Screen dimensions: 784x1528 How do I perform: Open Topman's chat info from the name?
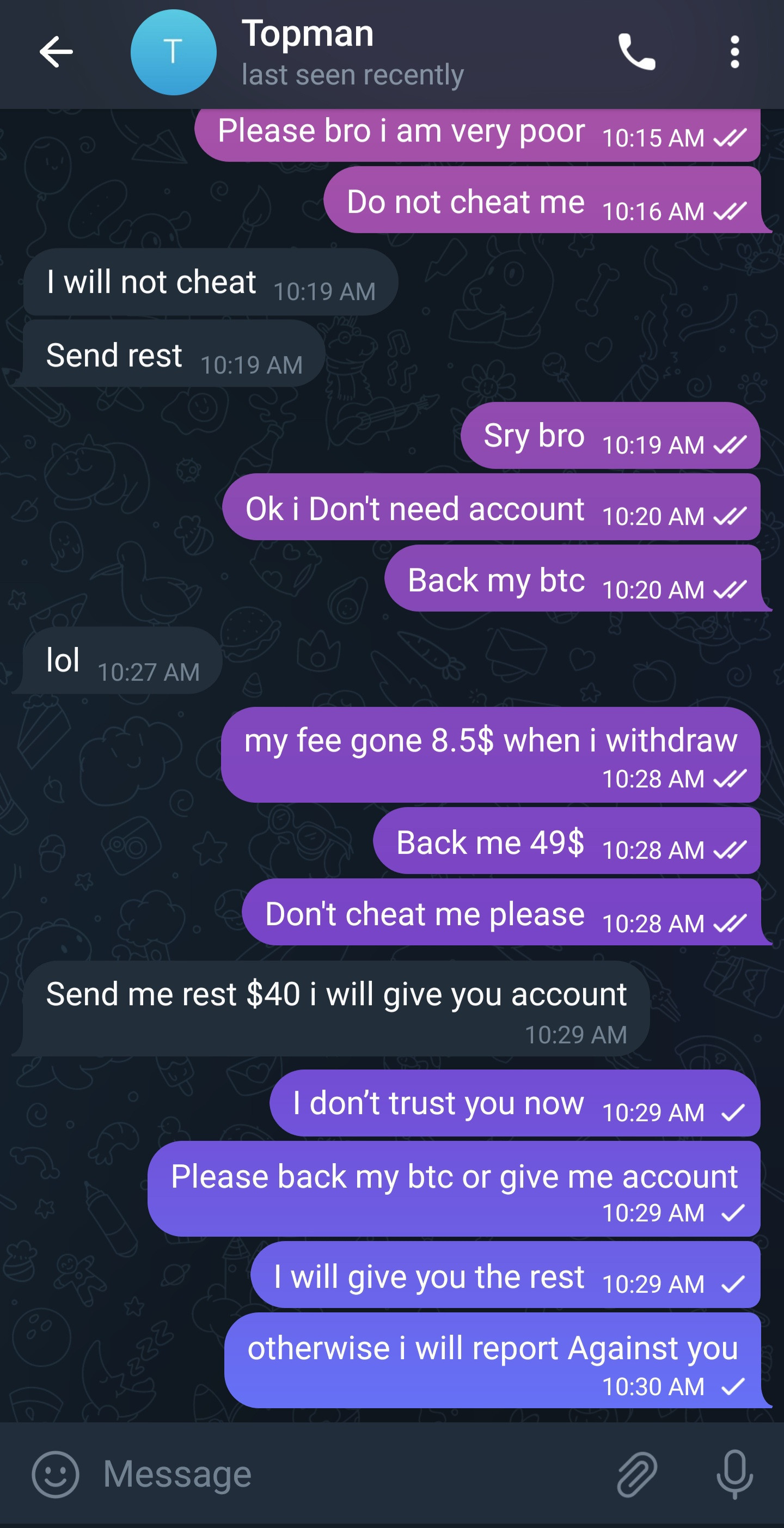coord(308,33)
